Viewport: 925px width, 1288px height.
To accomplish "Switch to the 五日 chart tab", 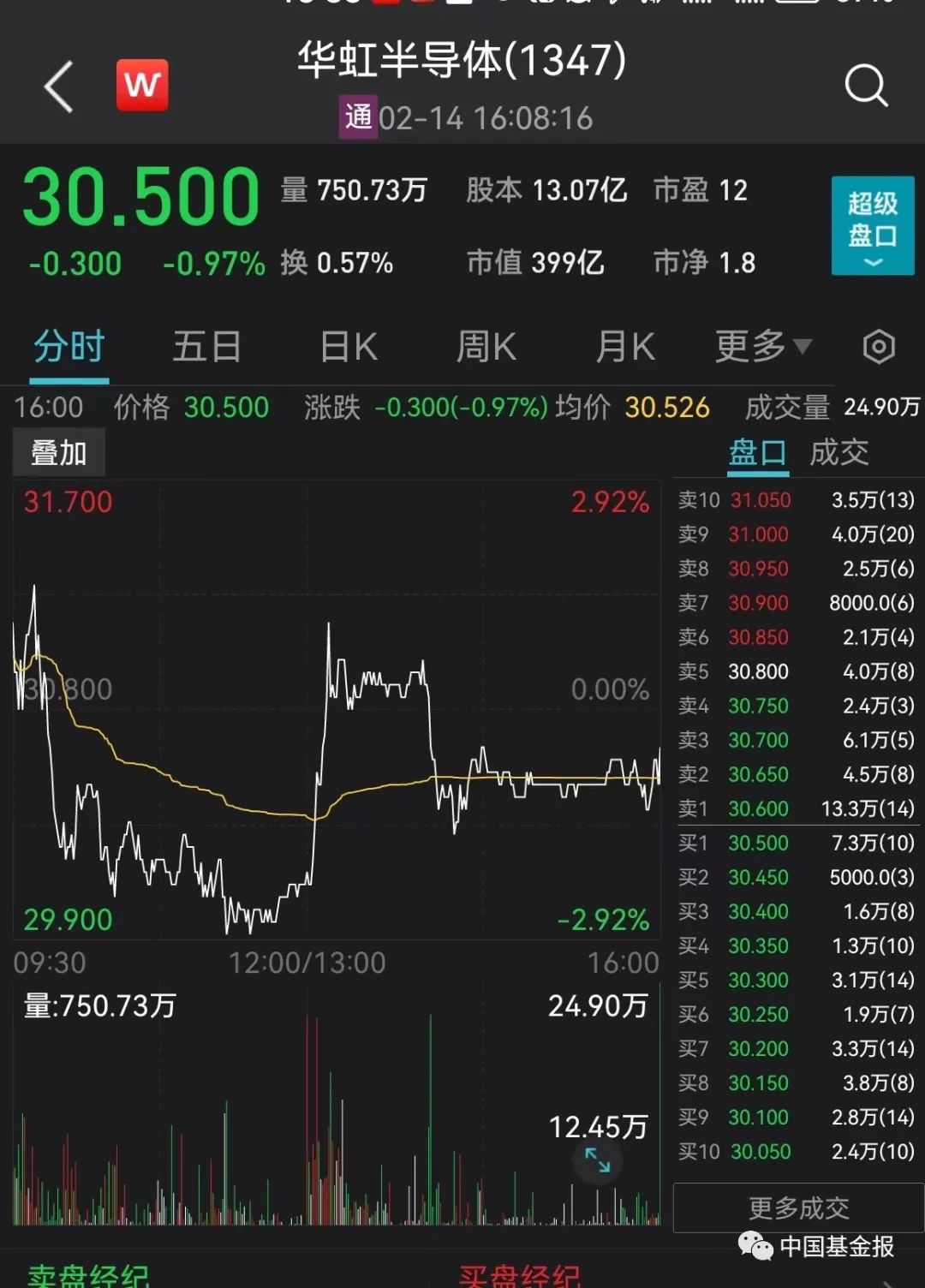I will click(x=207, y=348).
